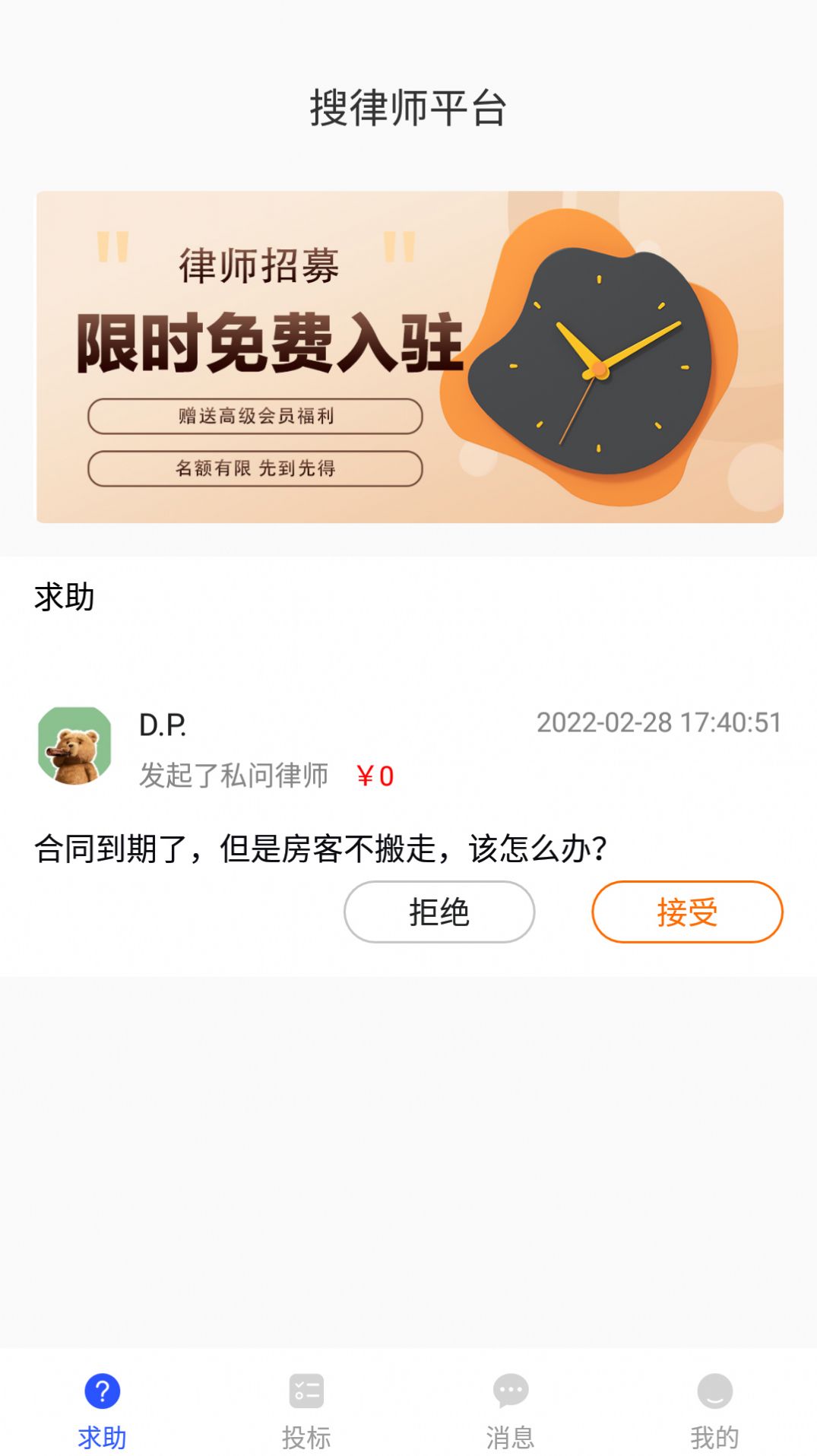This screenshot has width=817, height=1456.
Task: Tap the 接受 accept button
Action: [687, 912]
